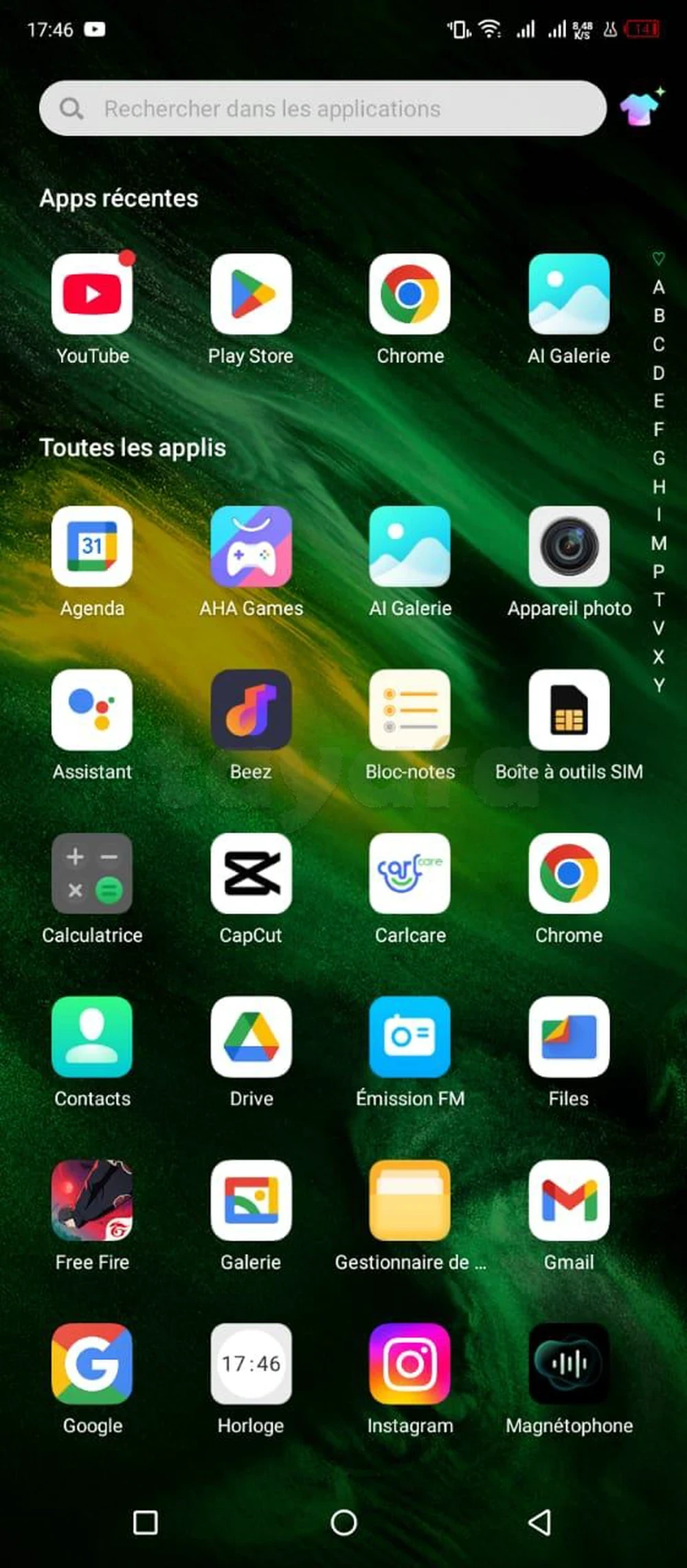Go to the home screen

coord(343,1523)
